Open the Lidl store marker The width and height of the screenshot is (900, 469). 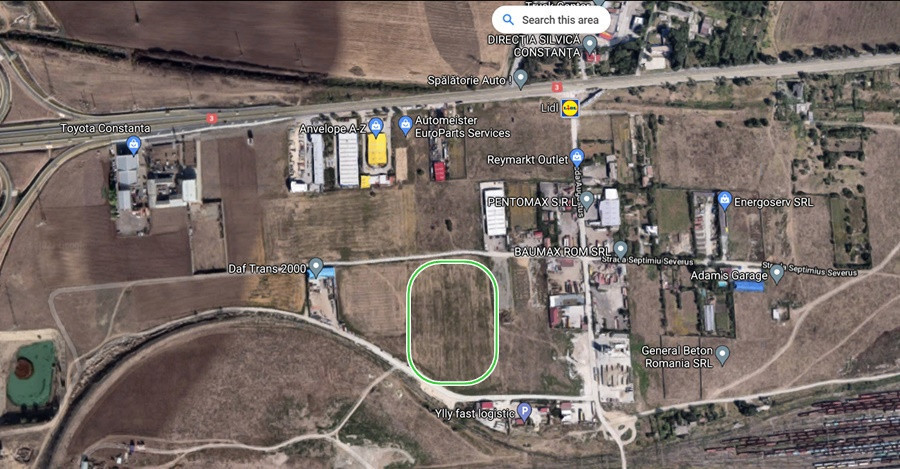pos(570,107)
